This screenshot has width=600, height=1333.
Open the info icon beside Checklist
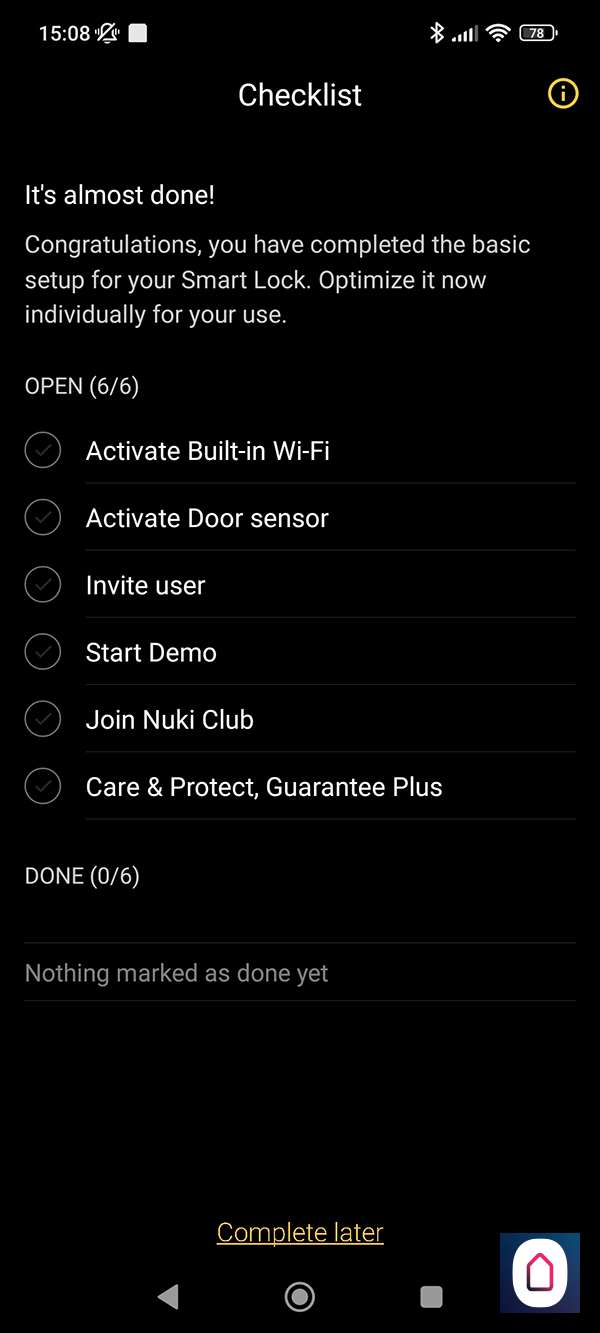tap(563, 95)
